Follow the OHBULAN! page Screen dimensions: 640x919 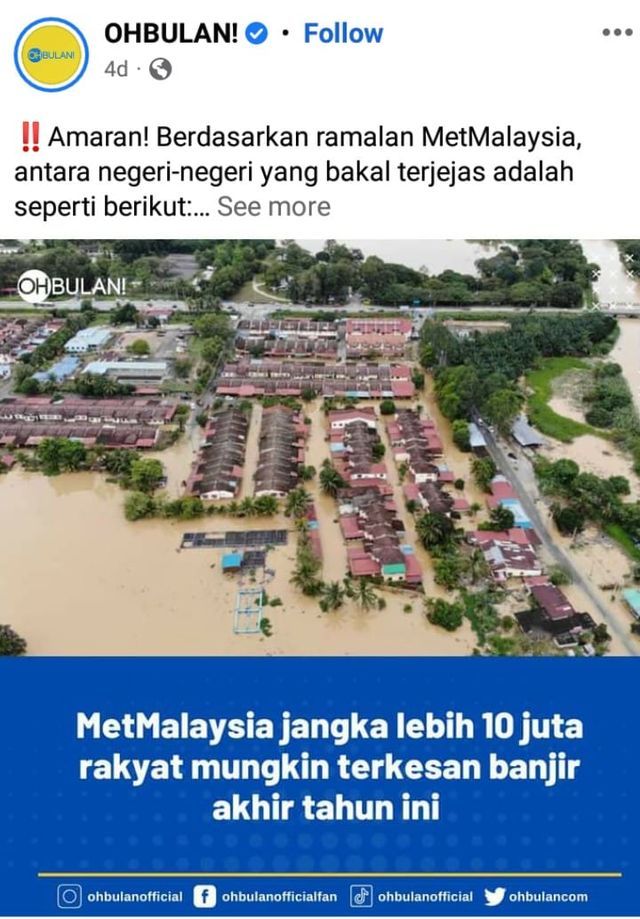[x=343, y=33]
